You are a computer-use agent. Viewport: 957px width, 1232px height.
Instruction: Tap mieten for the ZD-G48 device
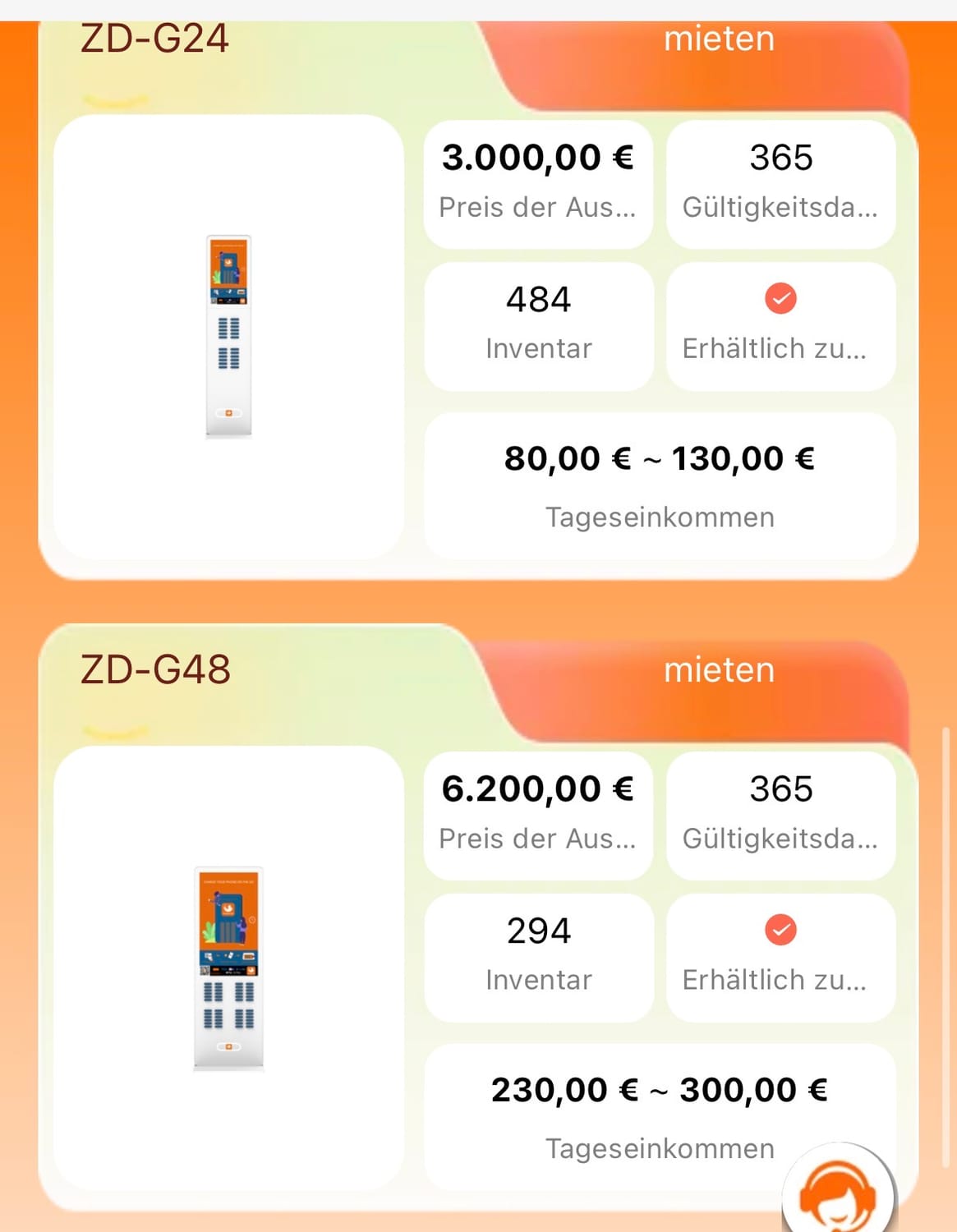coord(719,670)
